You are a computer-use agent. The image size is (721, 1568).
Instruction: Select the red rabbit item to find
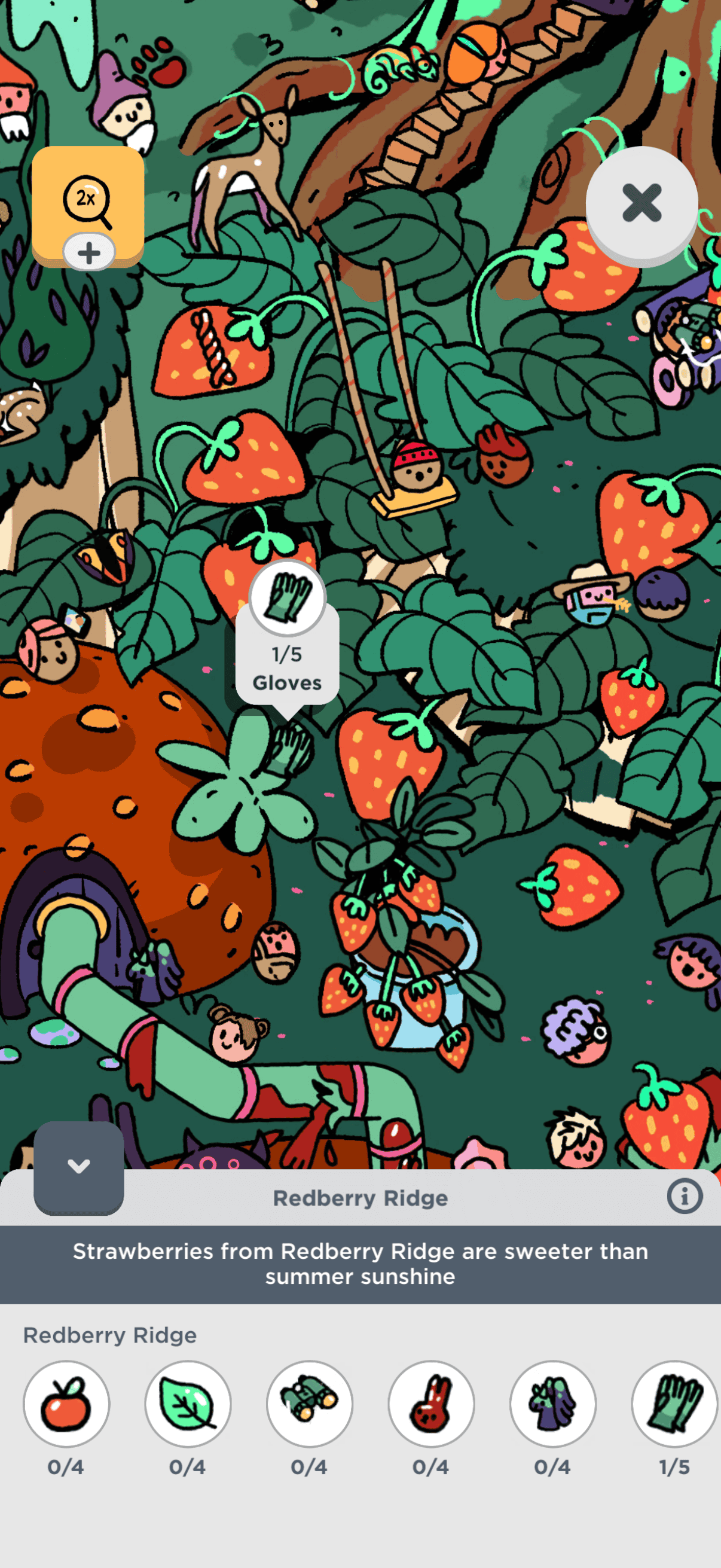point(432,1404)
